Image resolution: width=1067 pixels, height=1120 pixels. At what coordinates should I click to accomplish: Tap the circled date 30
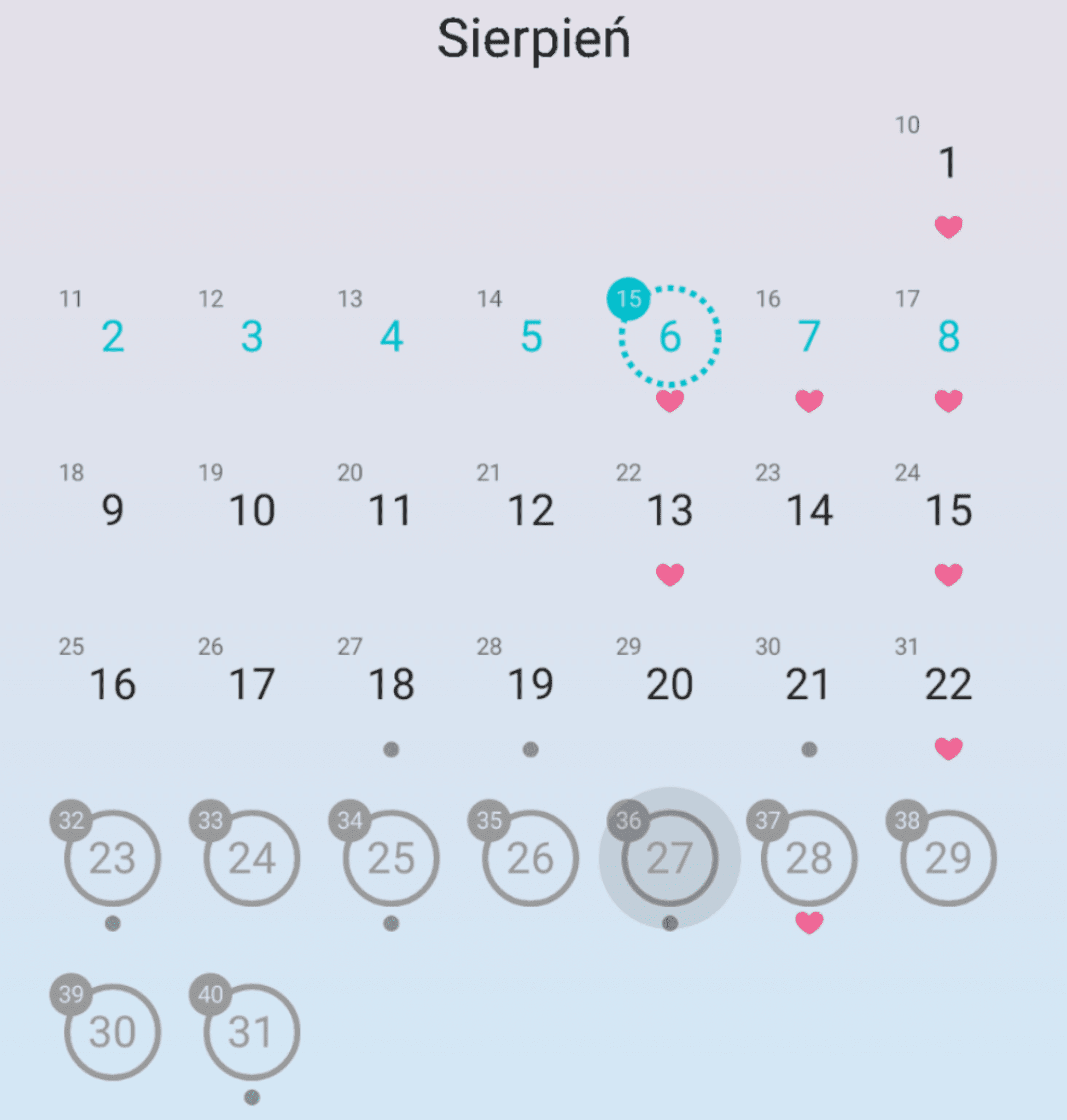113,1032
